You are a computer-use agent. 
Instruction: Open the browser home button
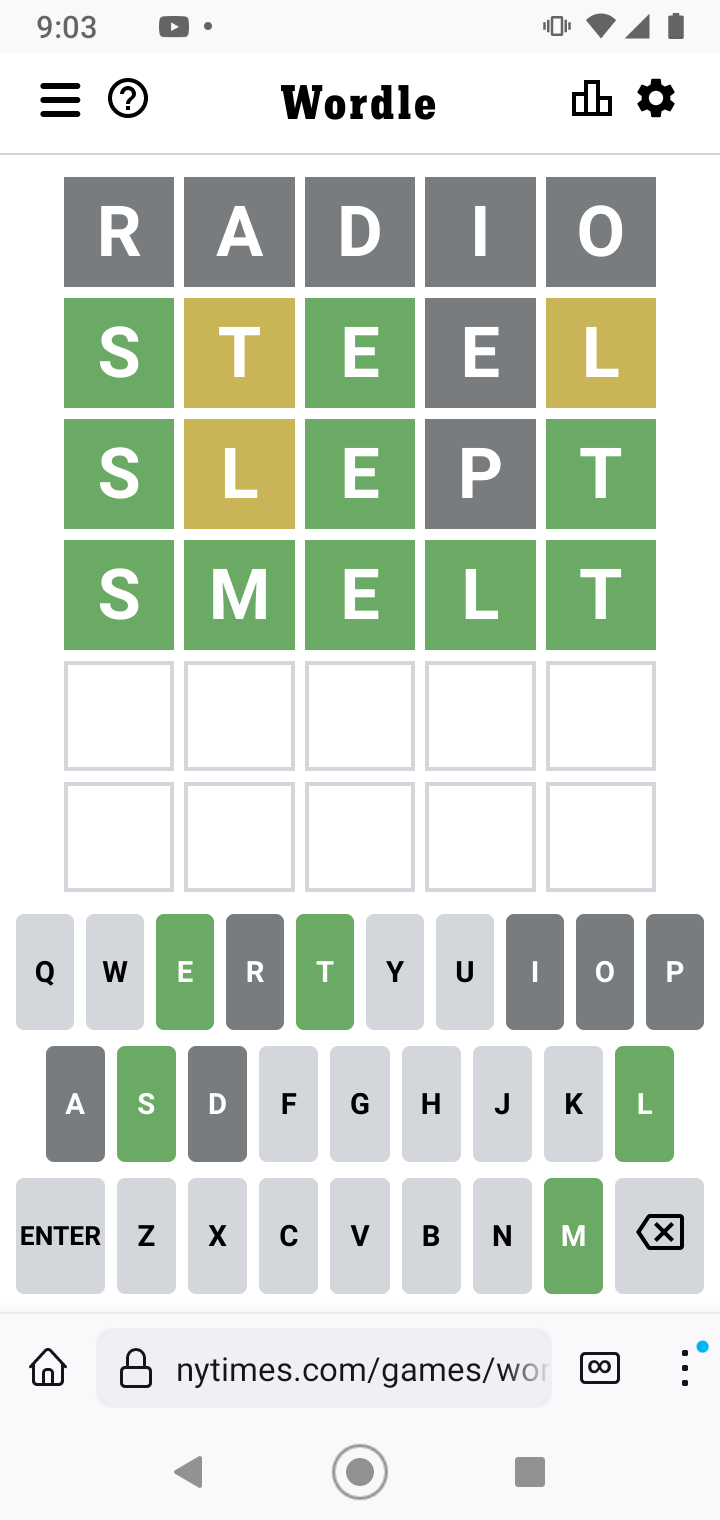point(48,1368)
